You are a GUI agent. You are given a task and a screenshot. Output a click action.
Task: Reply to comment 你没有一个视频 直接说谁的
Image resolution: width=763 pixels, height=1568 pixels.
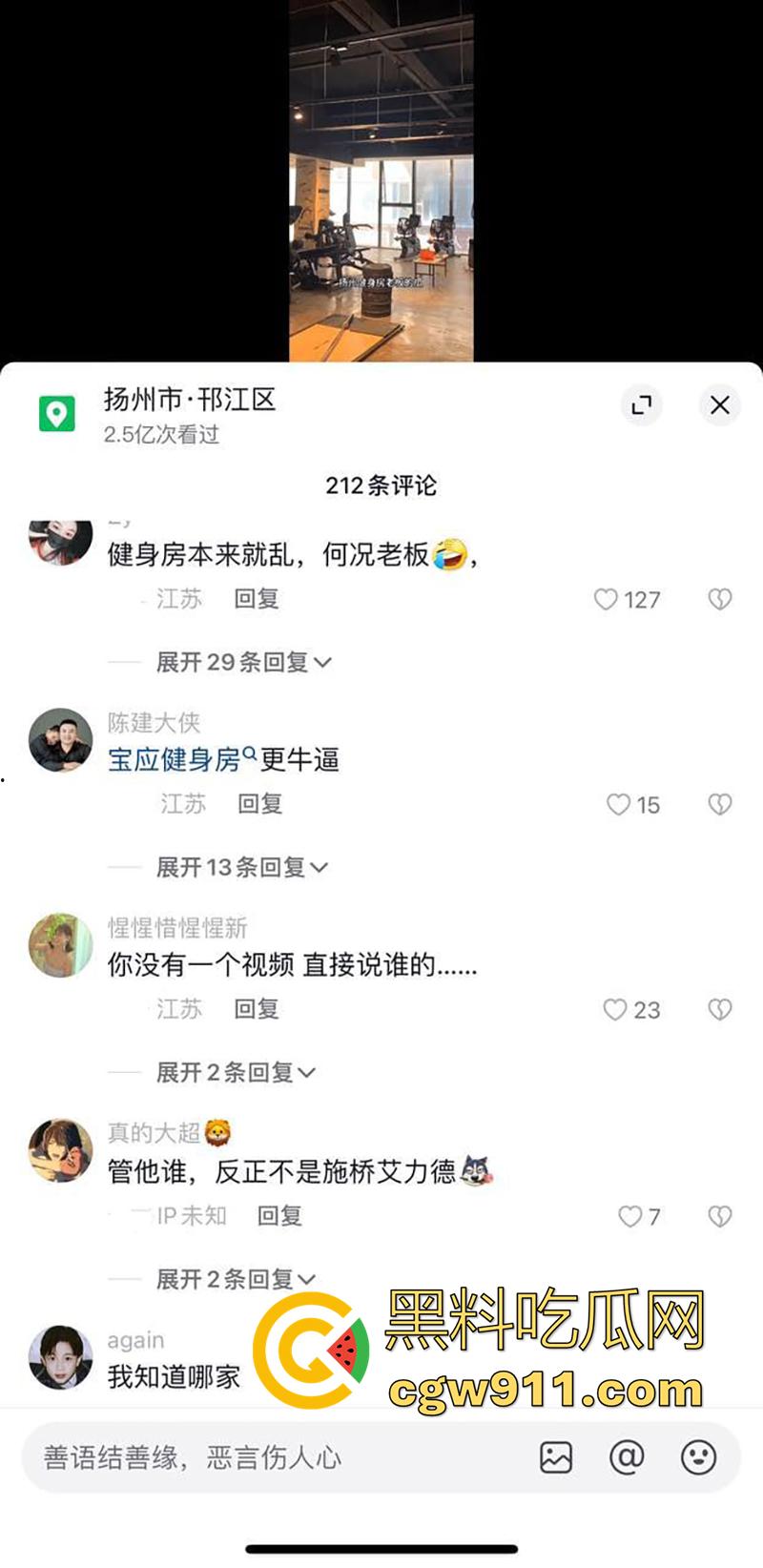(257, 1009)
